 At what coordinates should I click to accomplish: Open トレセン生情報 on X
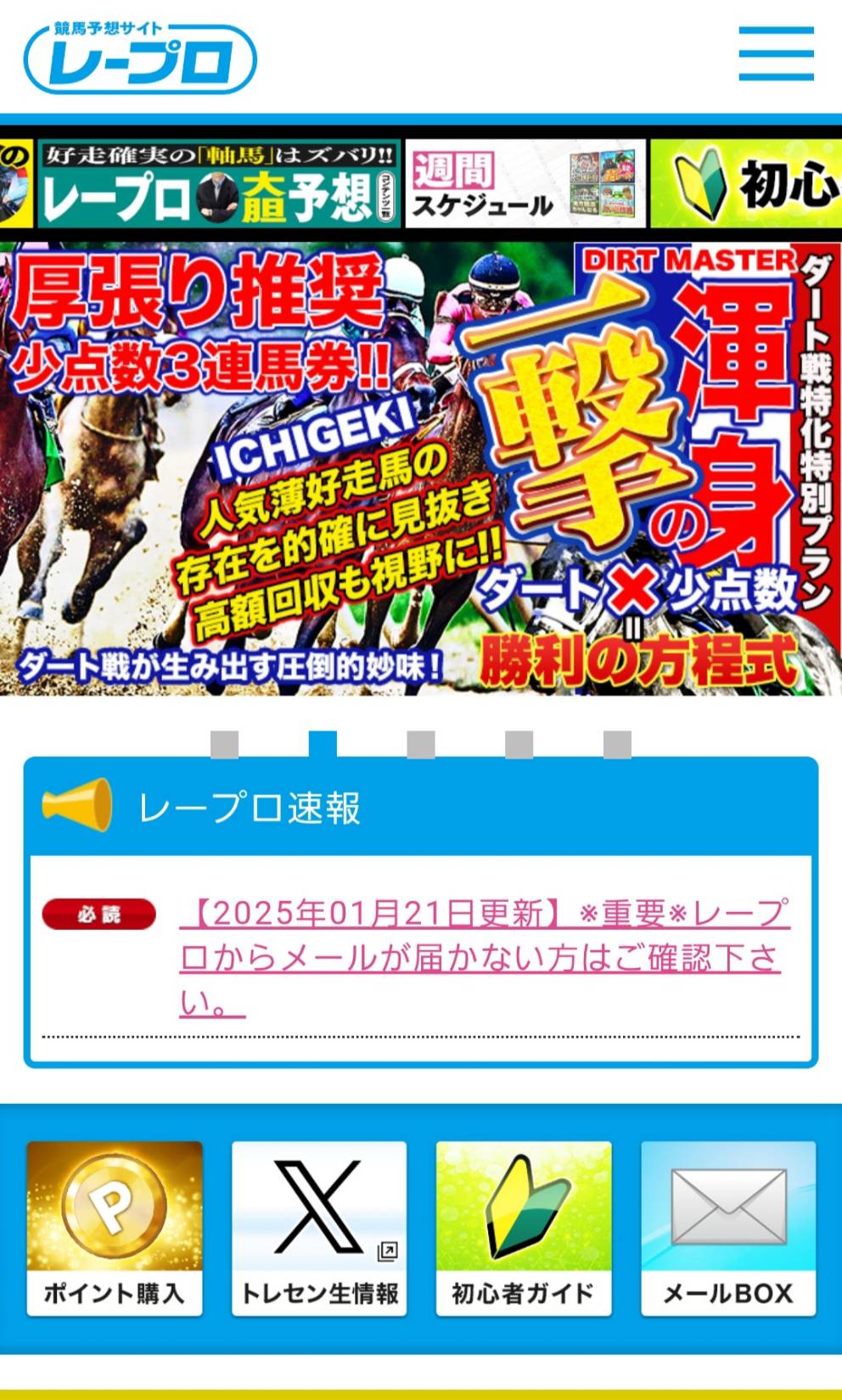coord(319,1228)
